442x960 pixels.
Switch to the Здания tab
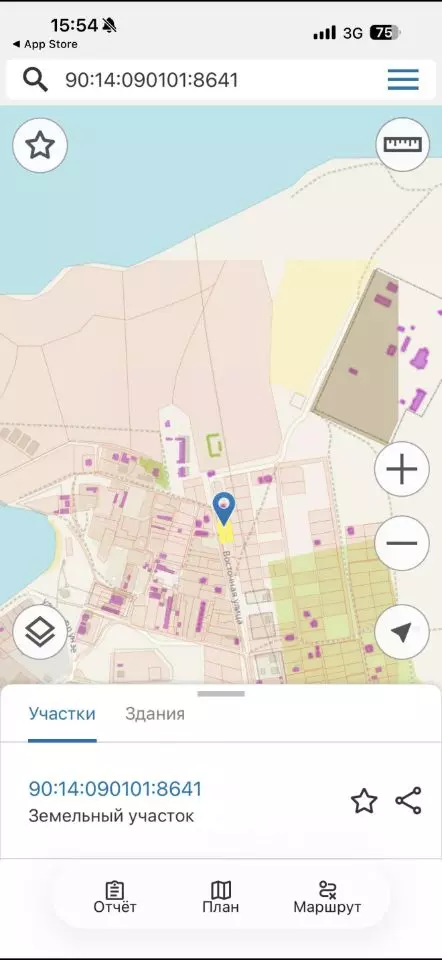point(155,714)
